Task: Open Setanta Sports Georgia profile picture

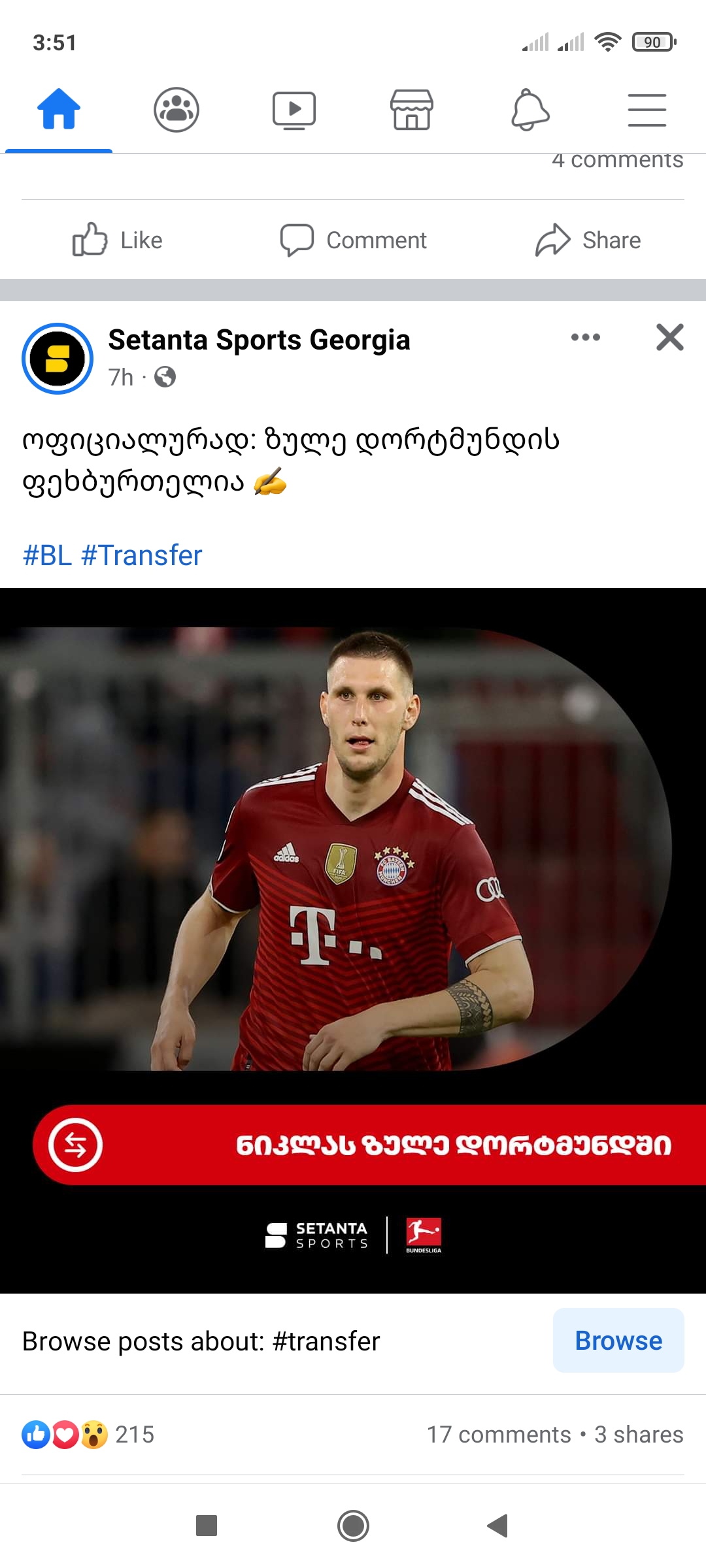Action: pos(58,359)
